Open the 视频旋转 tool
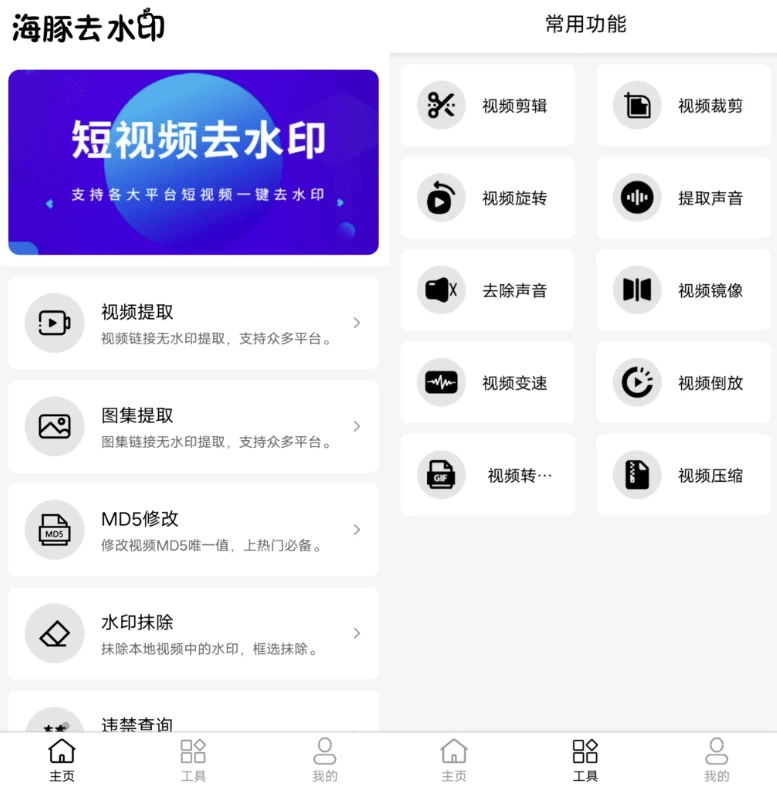777x785 pixels. point(488,198)
